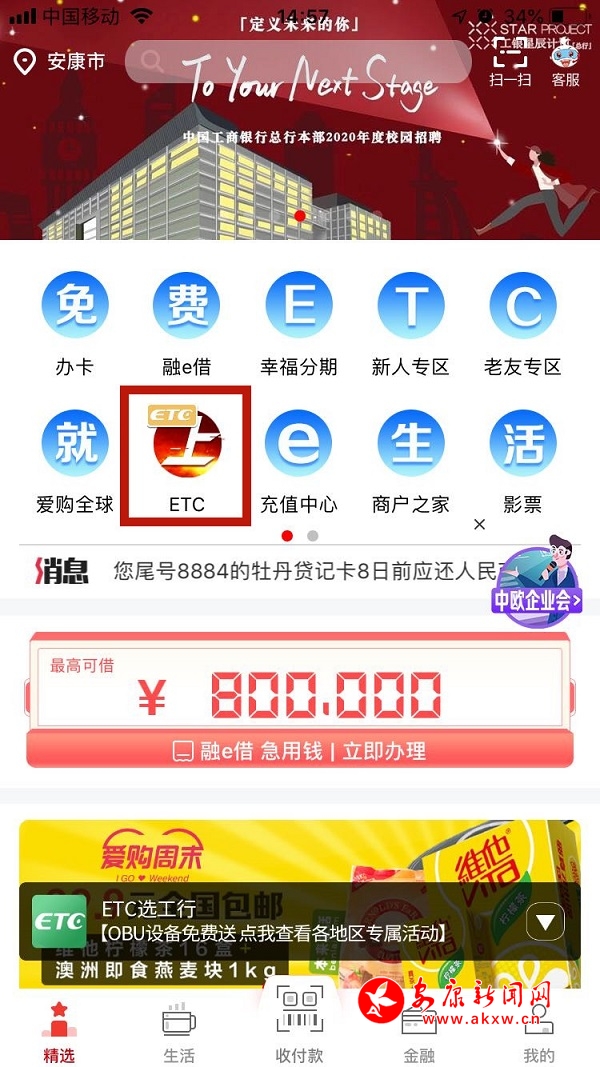Open 幸福分期 installment service

click(298, 322)
